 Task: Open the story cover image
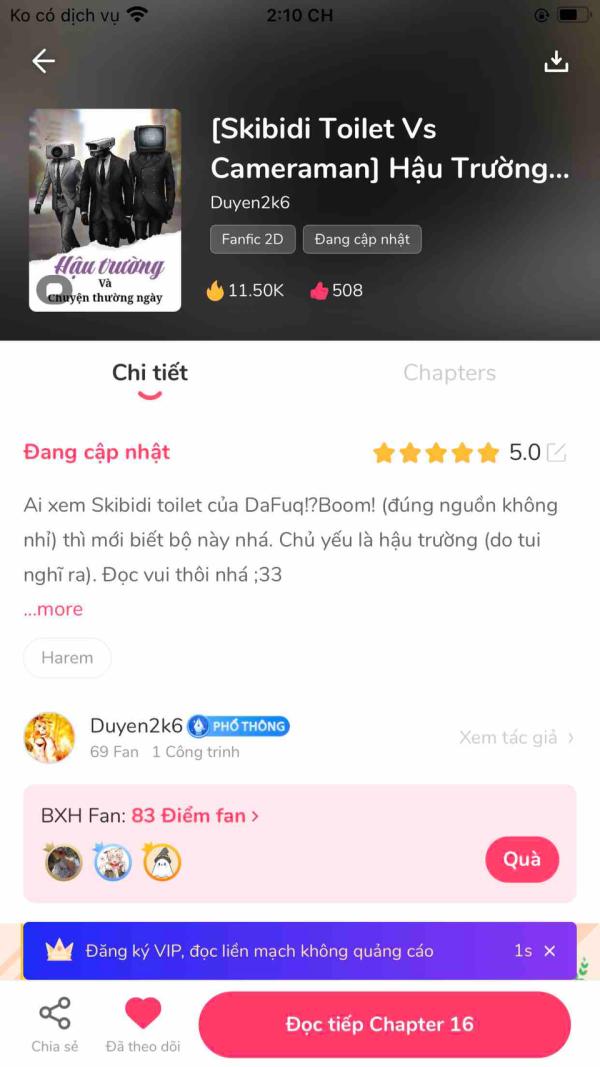coord(105,210)
